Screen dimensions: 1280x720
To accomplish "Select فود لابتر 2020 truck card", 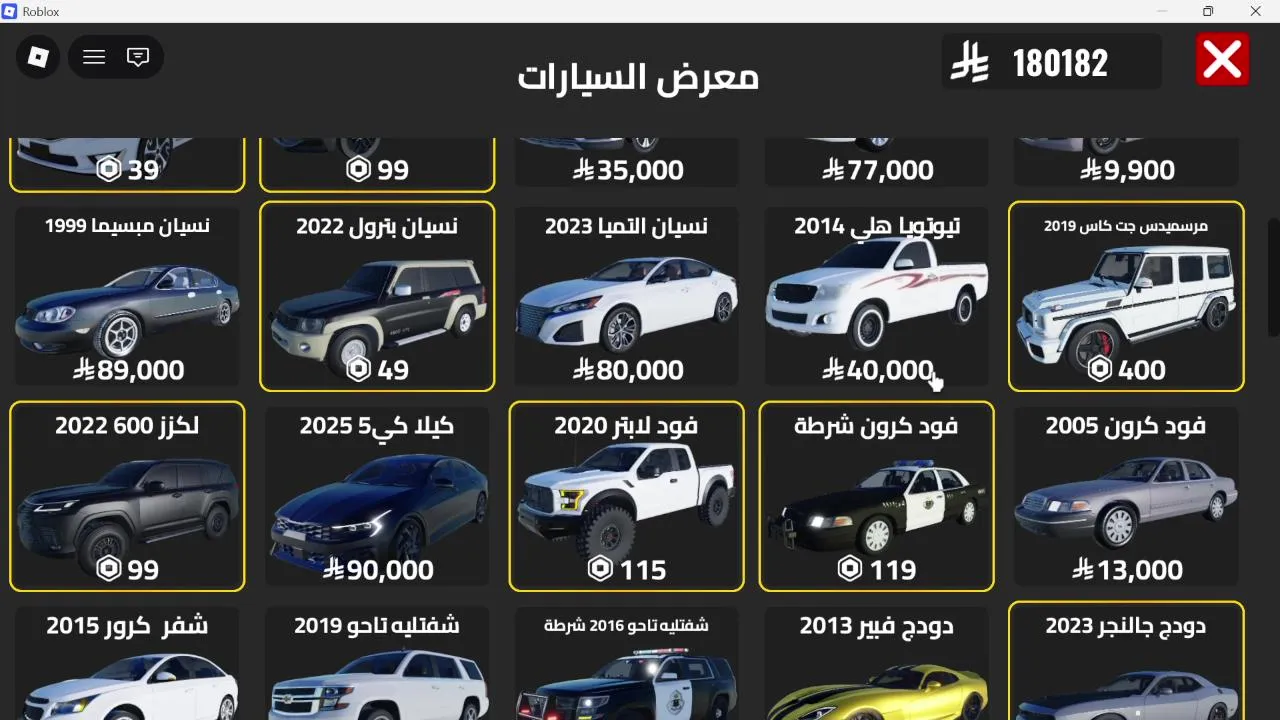I will [627, 497].
